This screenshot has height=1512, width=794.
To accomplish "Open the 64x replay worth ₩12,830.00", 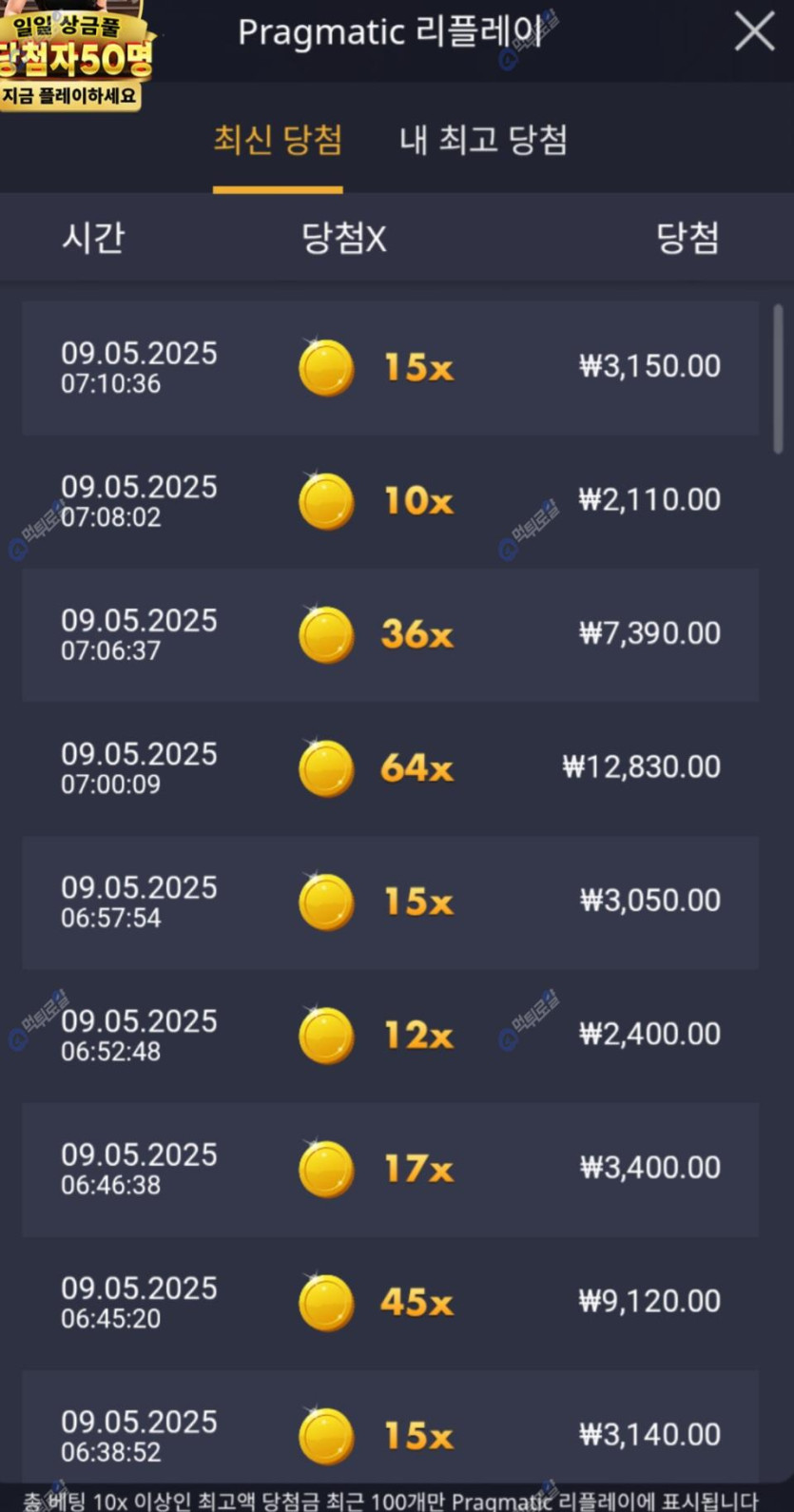I will (390, 768).
